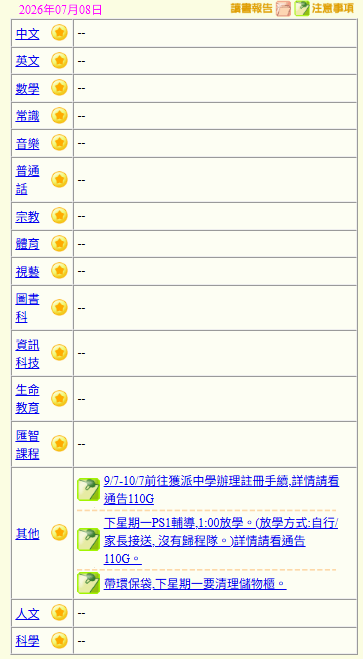
Task: Open the 資訊科技 subject link
Action: 27,354
